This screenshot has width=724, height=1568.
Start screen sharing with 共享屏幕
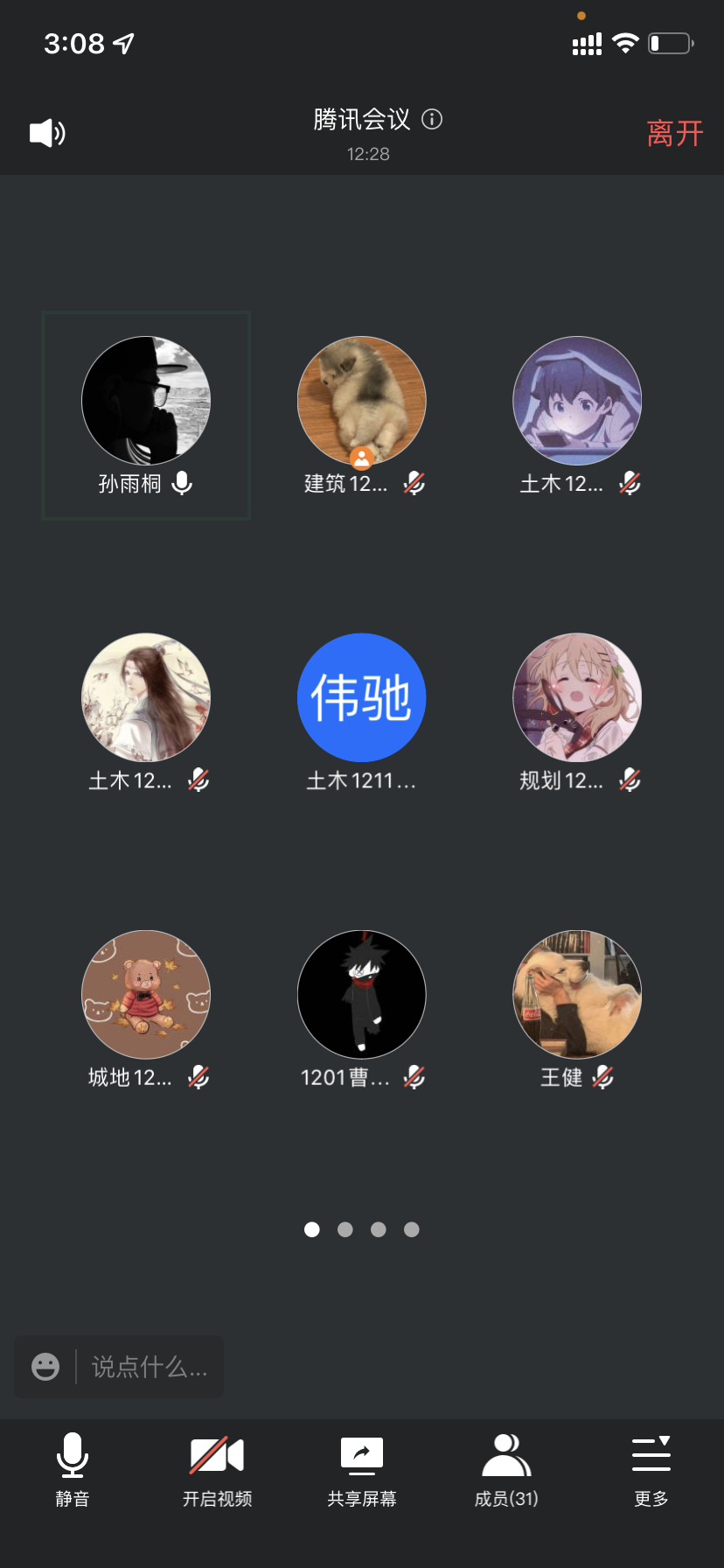362,1469
